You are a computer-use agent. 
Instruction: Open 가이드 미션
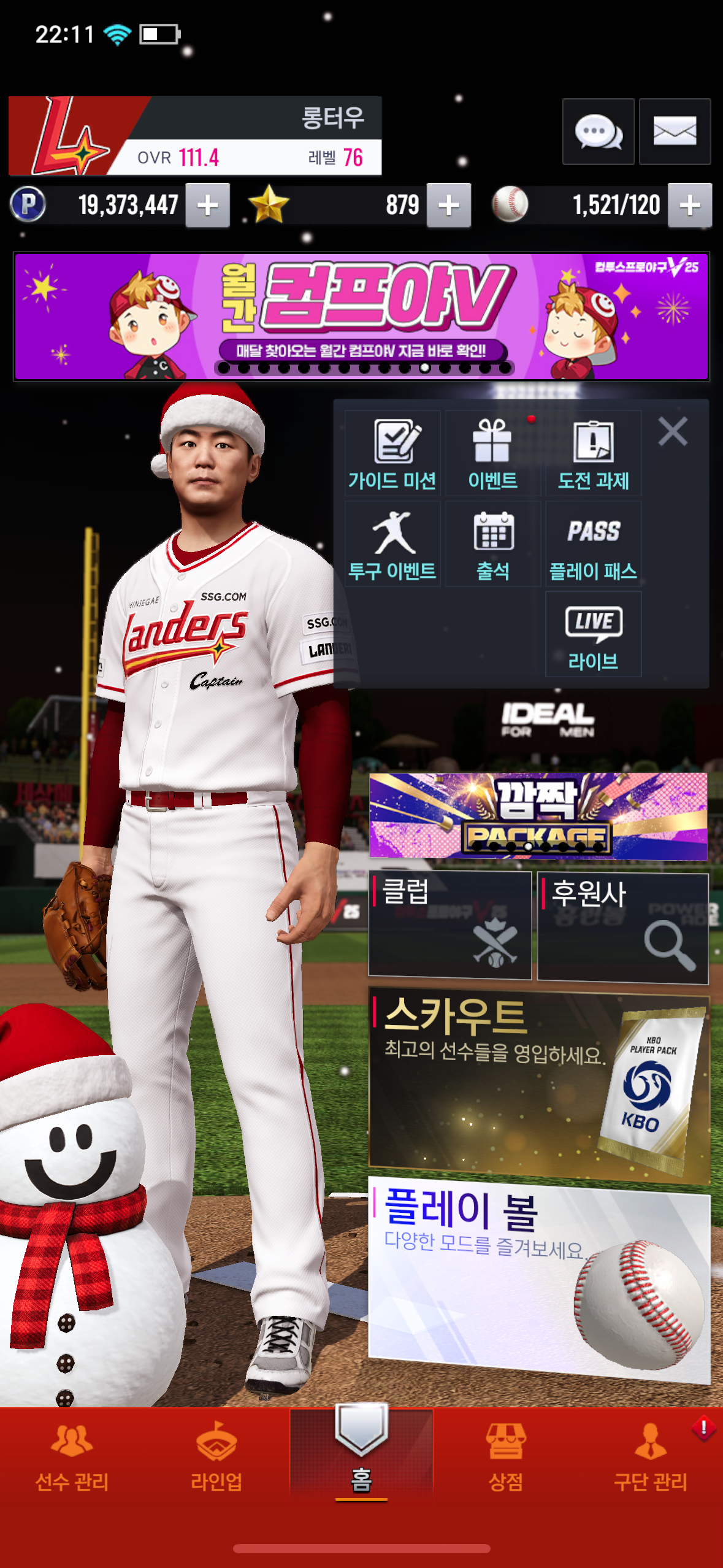(x=392, y=454)
